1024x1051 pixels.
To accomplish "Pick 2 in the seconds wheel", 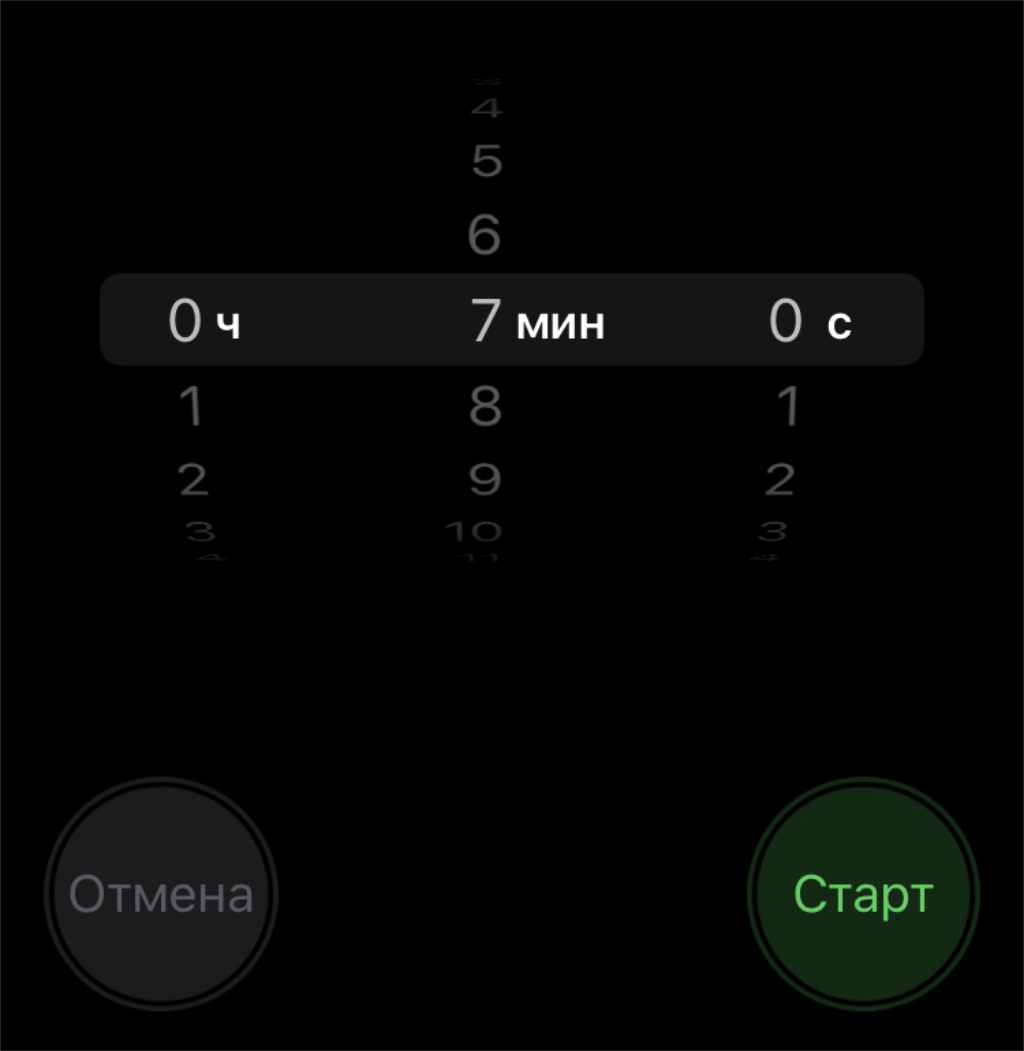I will click(x=779, y=481).
